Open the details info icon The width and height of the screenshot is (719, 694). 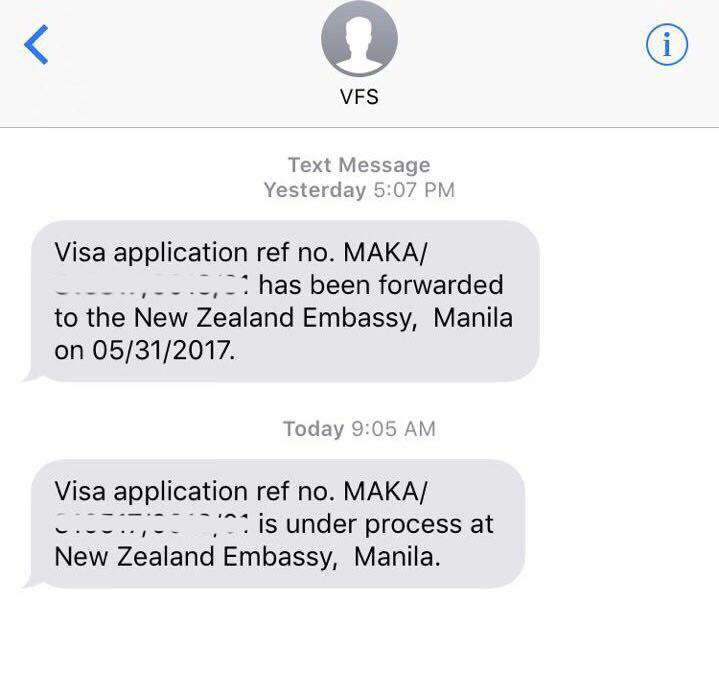point(667,44)
